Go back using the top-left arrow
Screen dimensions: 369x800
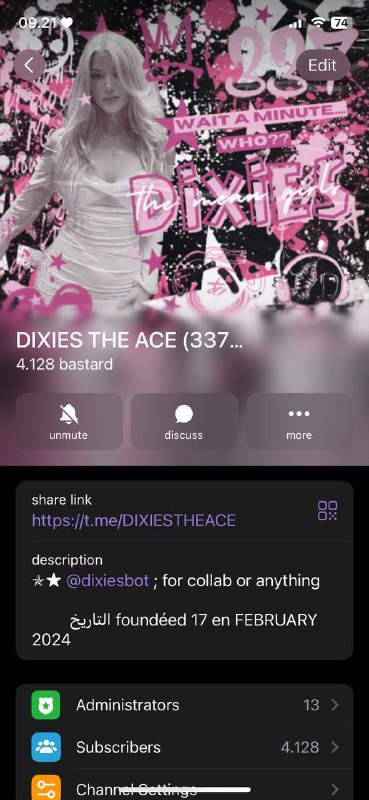29,65
